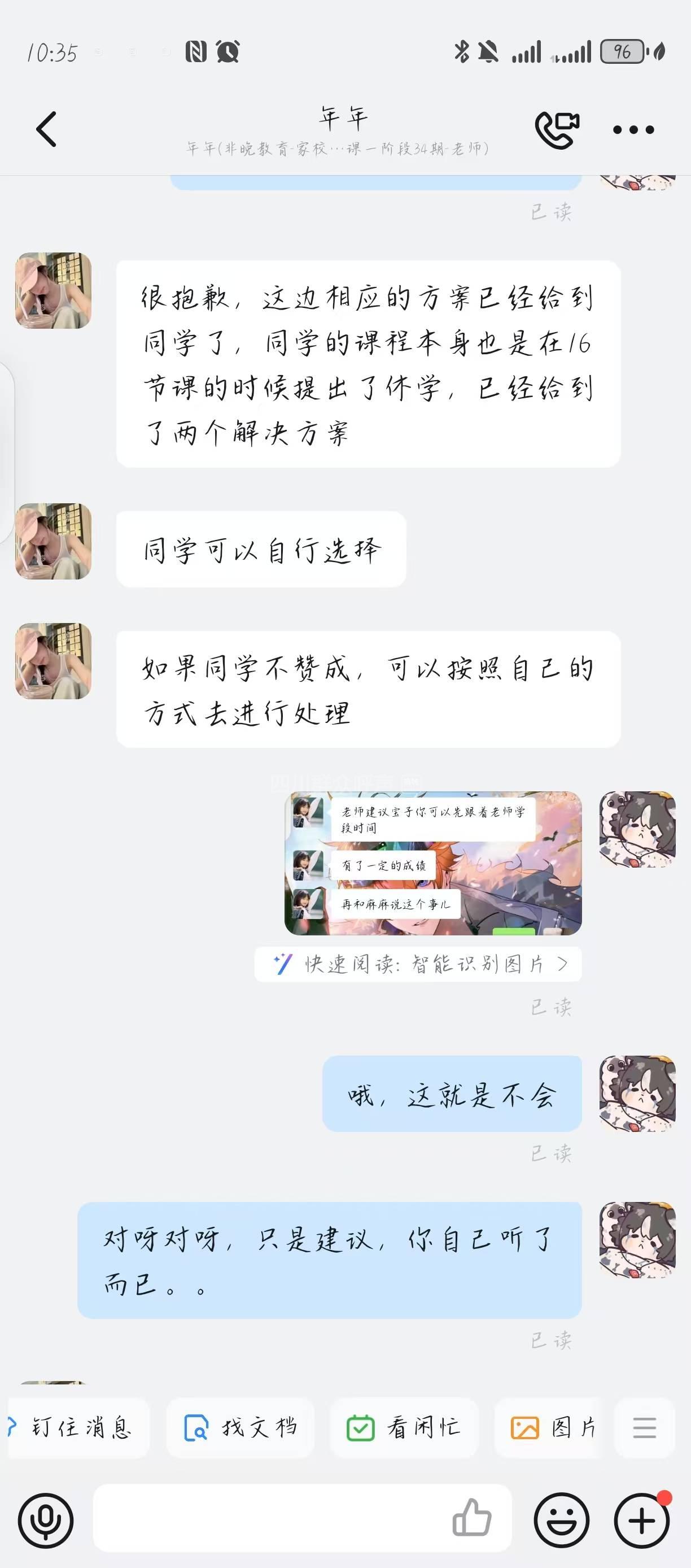
Task: Open 快速阅读 智能识别图片
Action: click(x=418, y=964)
